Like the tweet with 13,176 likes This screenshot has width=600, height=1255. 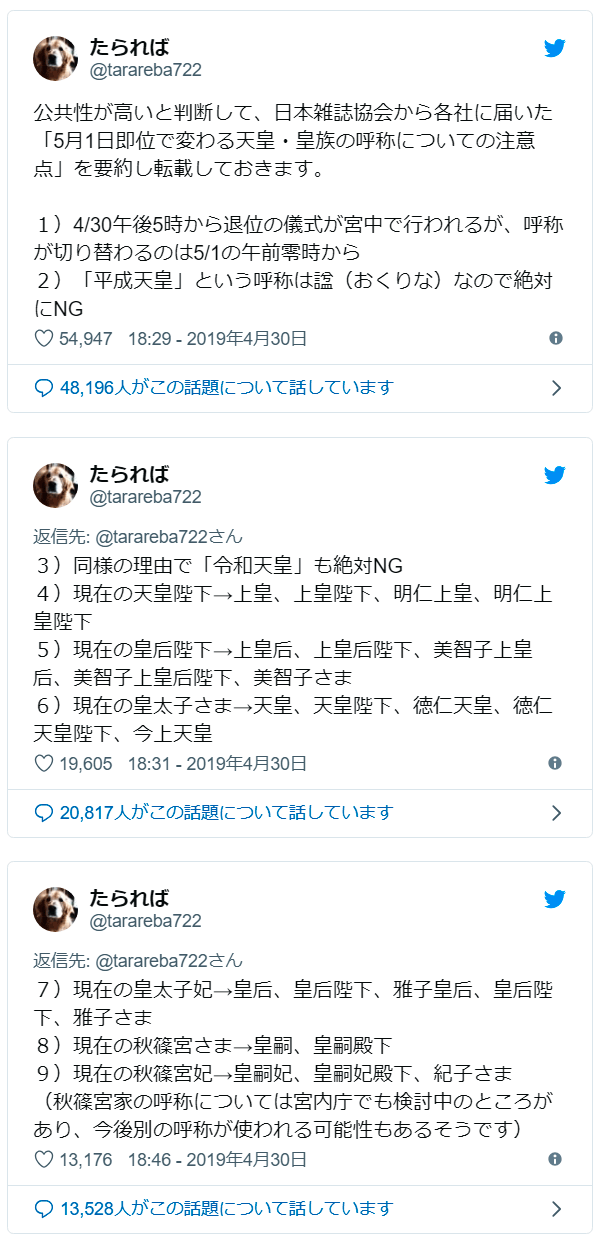(x=44, y=1160)
